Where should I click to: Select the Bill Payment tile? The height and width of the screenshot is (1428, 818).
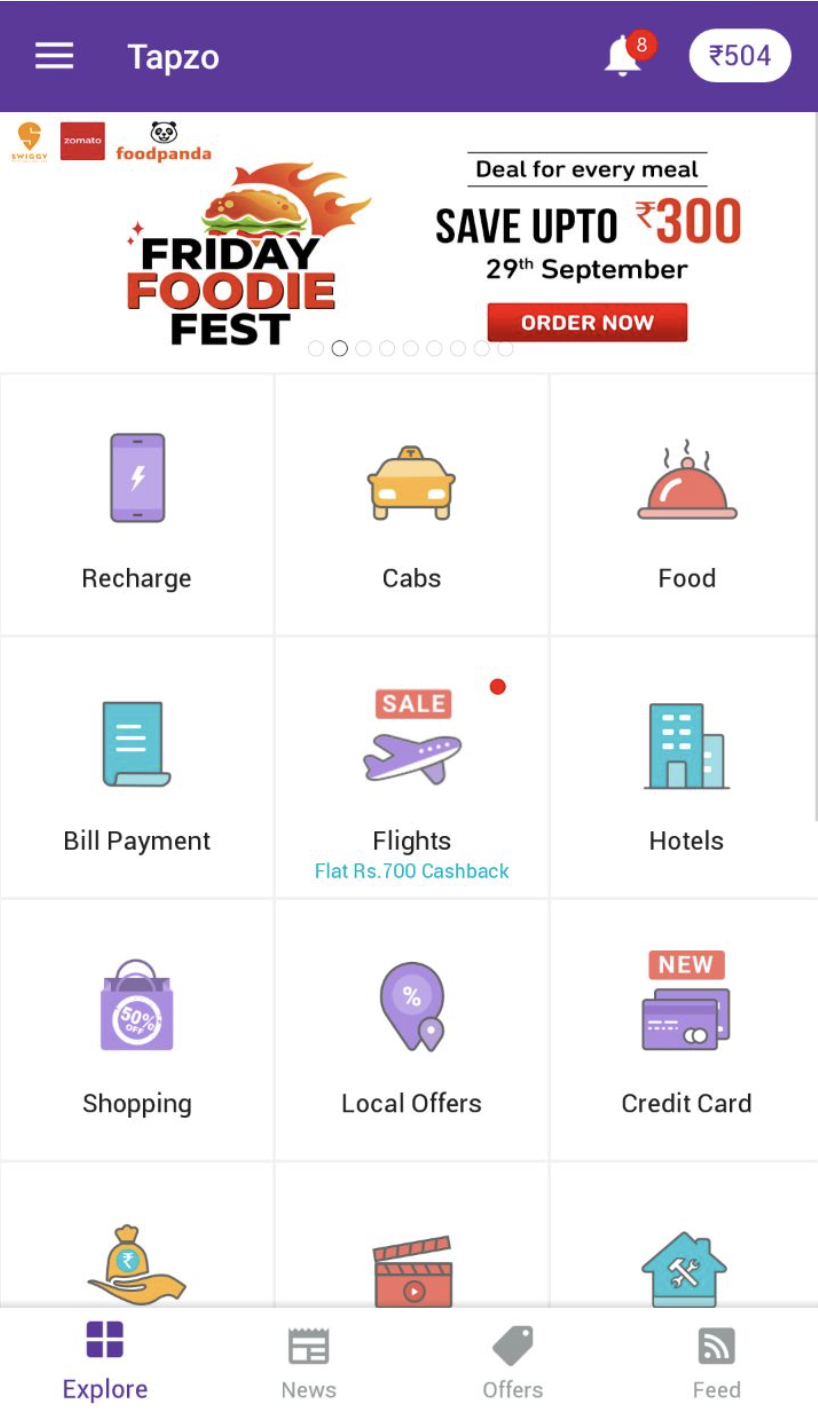click(137, 768)
